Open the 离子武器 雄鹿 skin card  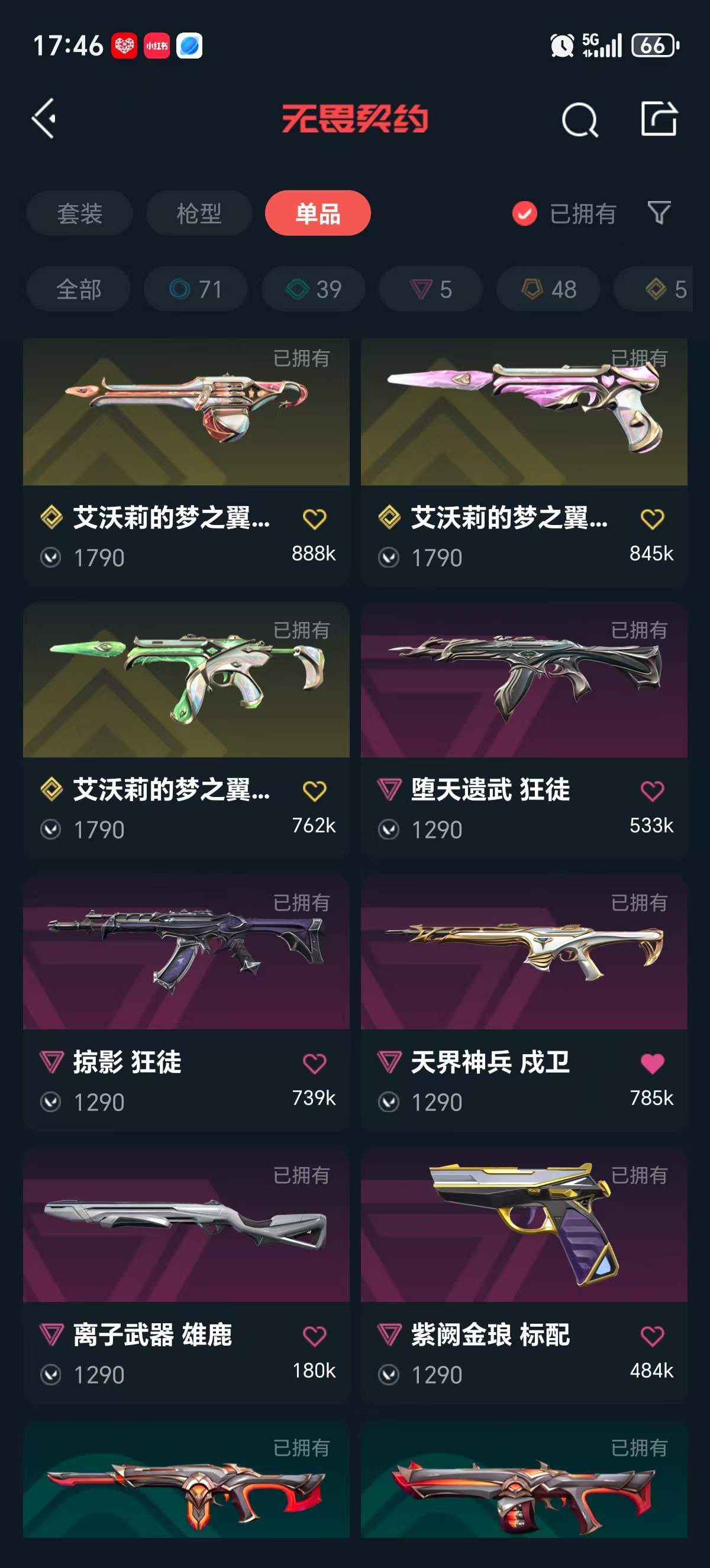pyautogui.click(x=186, y=1275)
